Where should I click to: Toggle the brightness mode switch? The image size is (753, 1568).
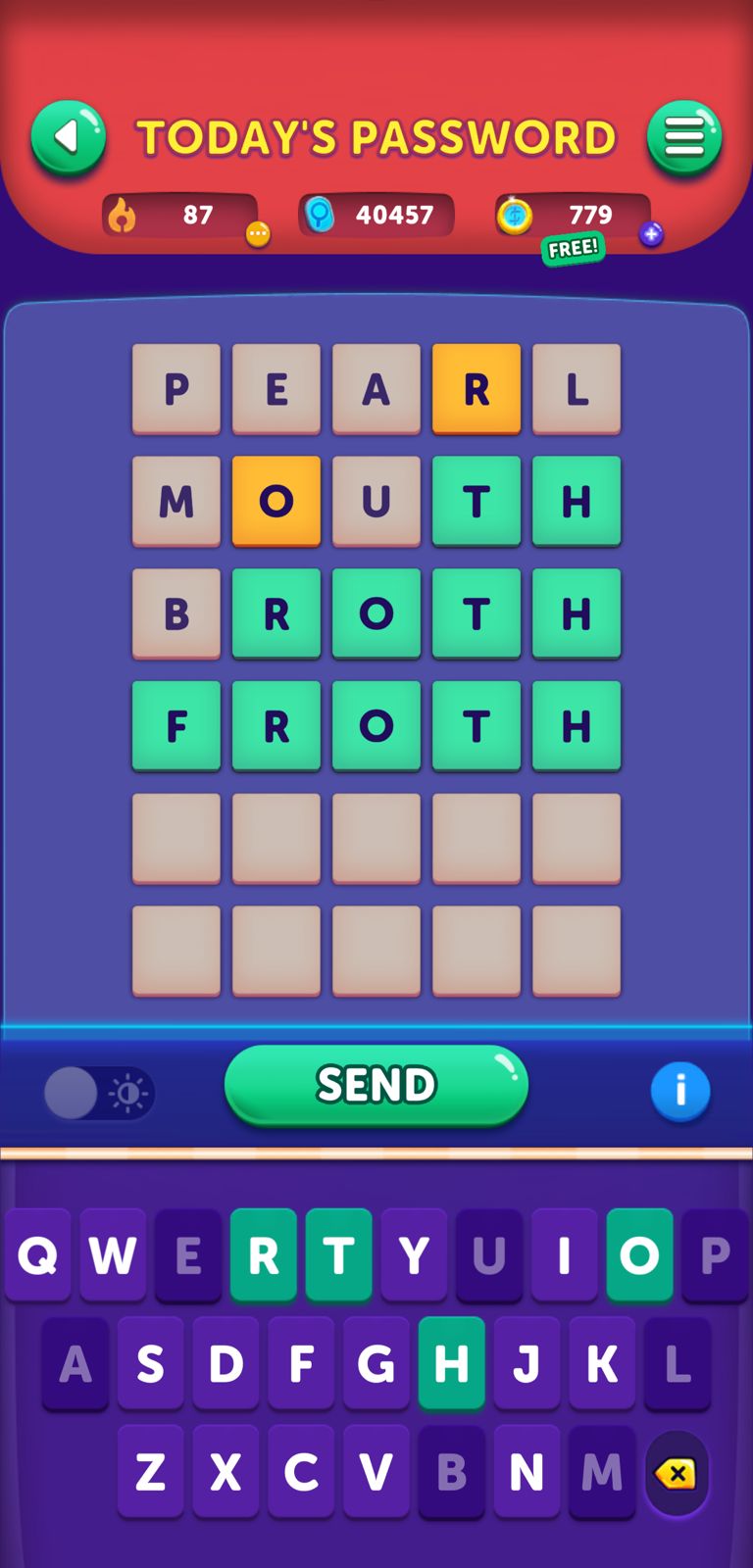coord(98,1093)
